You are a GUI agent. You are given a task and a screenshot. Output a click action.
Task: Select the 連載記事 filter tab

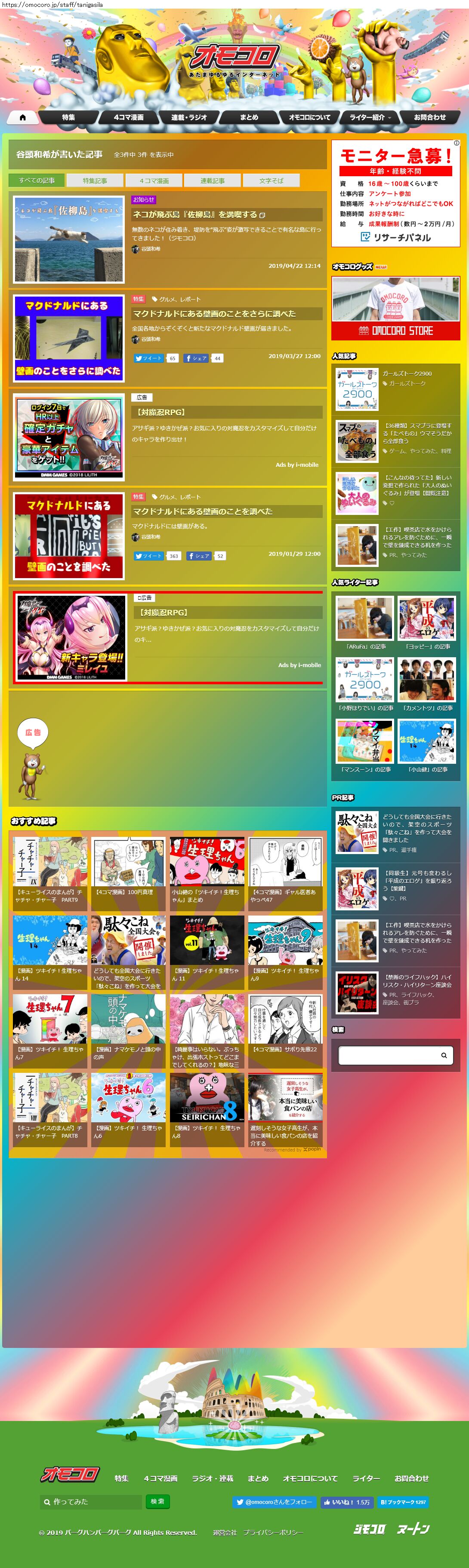pos(213,181)
